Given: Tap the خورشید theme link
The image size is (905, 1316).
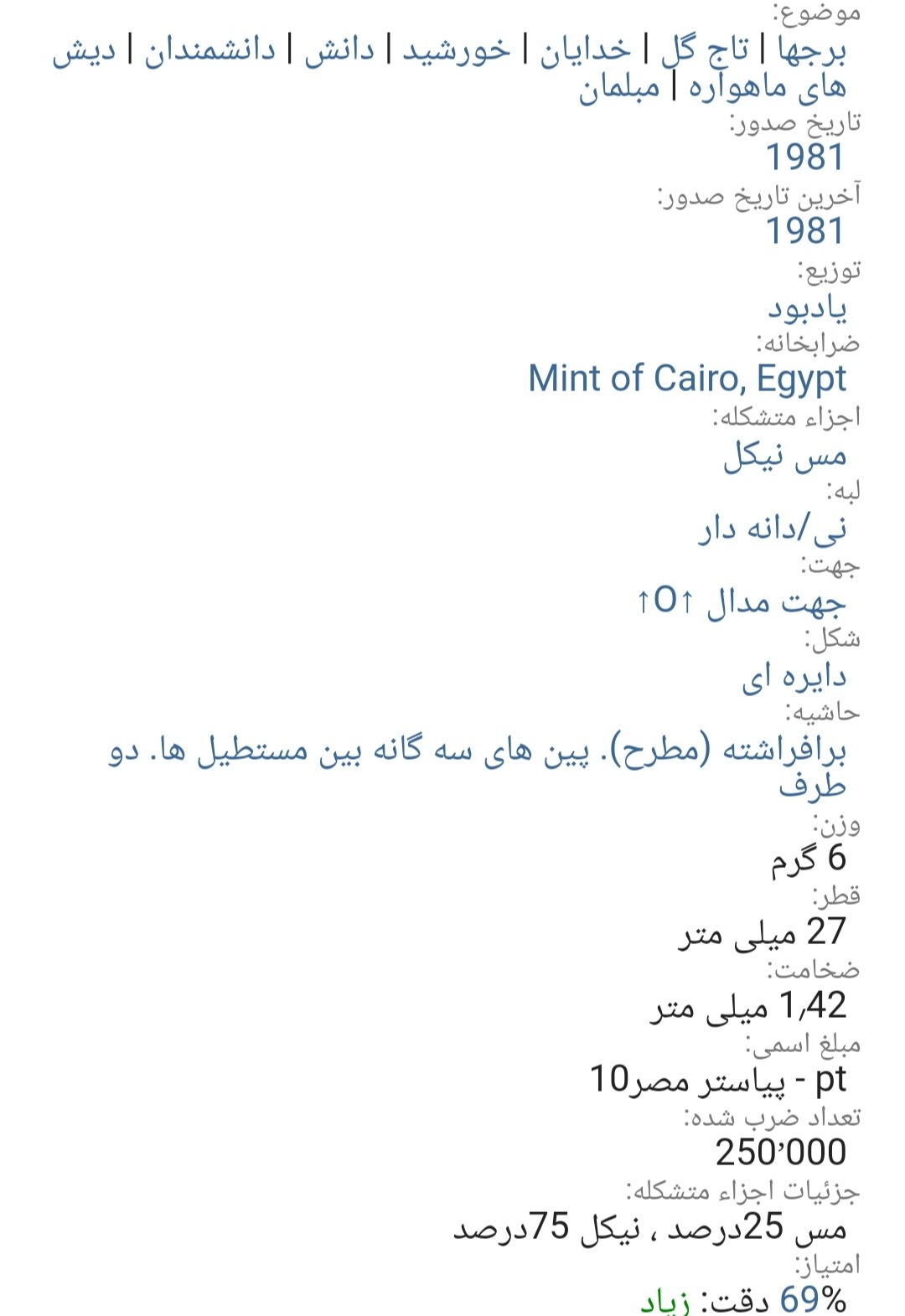Looking at the screenshot, I should [456, 50].
